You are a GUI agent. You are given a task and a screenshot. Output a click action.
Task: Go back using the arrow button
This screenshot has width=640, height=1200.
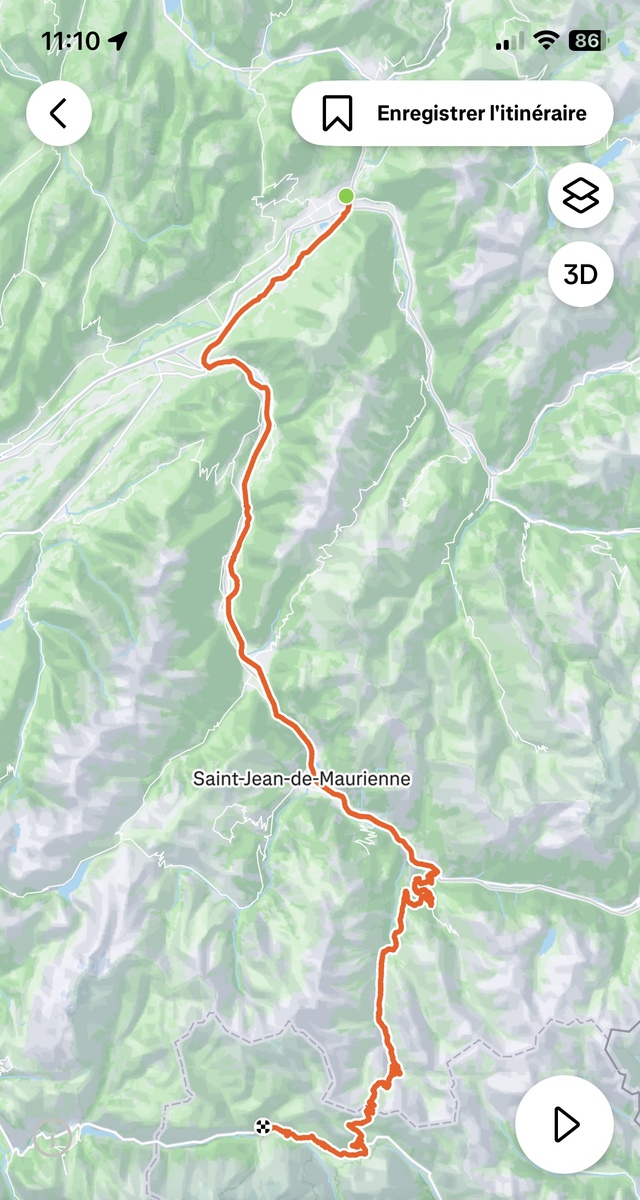point(59,114)
